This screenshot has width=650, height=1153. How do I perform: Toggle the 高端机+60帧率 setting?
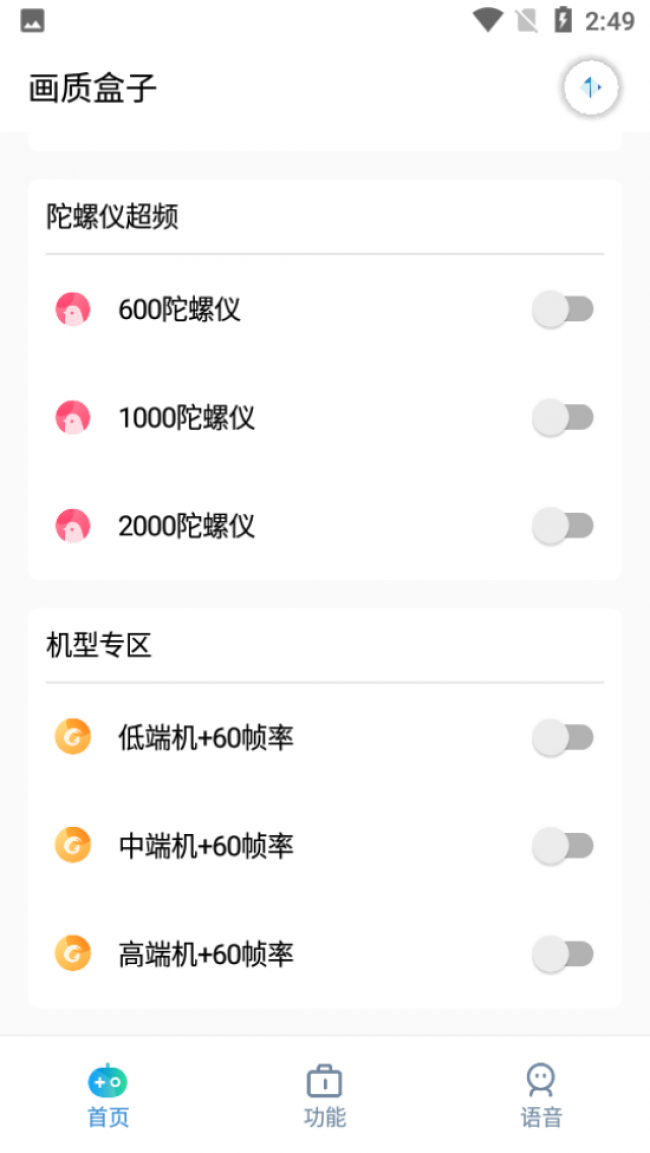[563, 954]
